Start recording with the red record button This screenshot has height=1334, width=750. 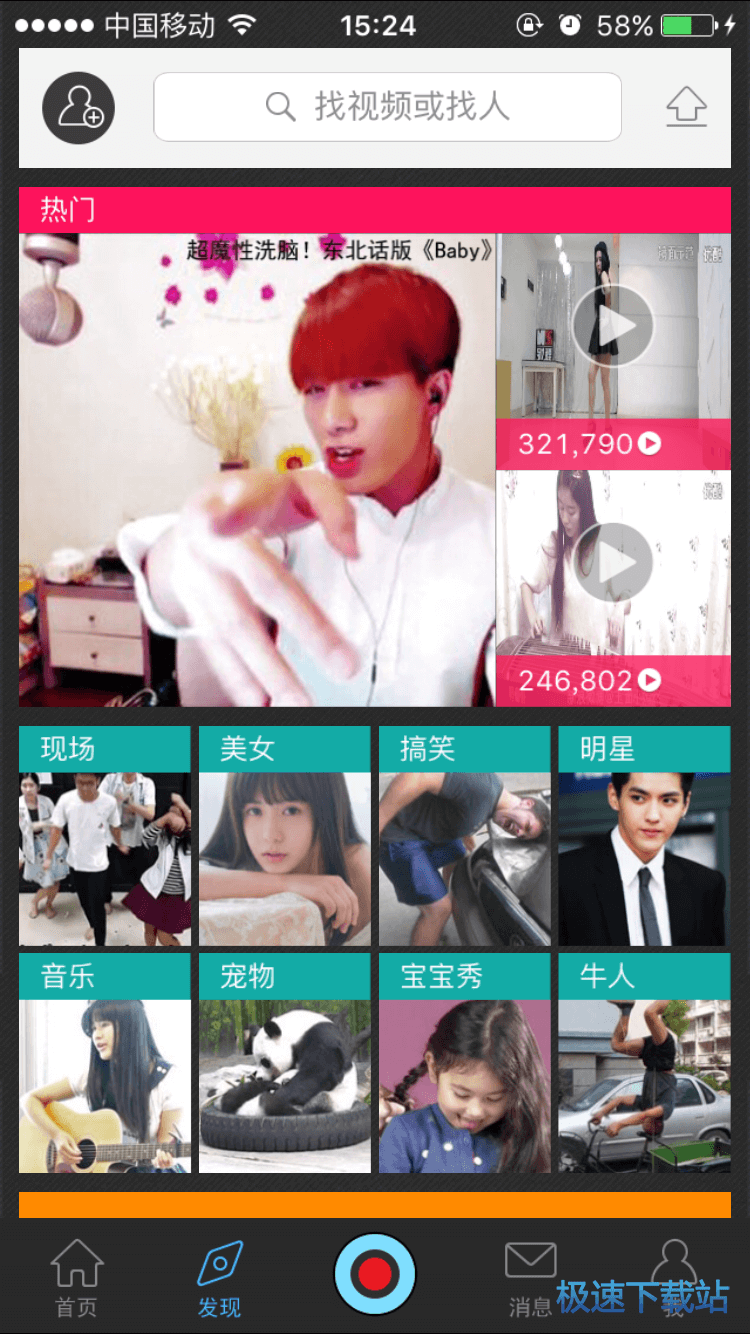coord(375,1274)
